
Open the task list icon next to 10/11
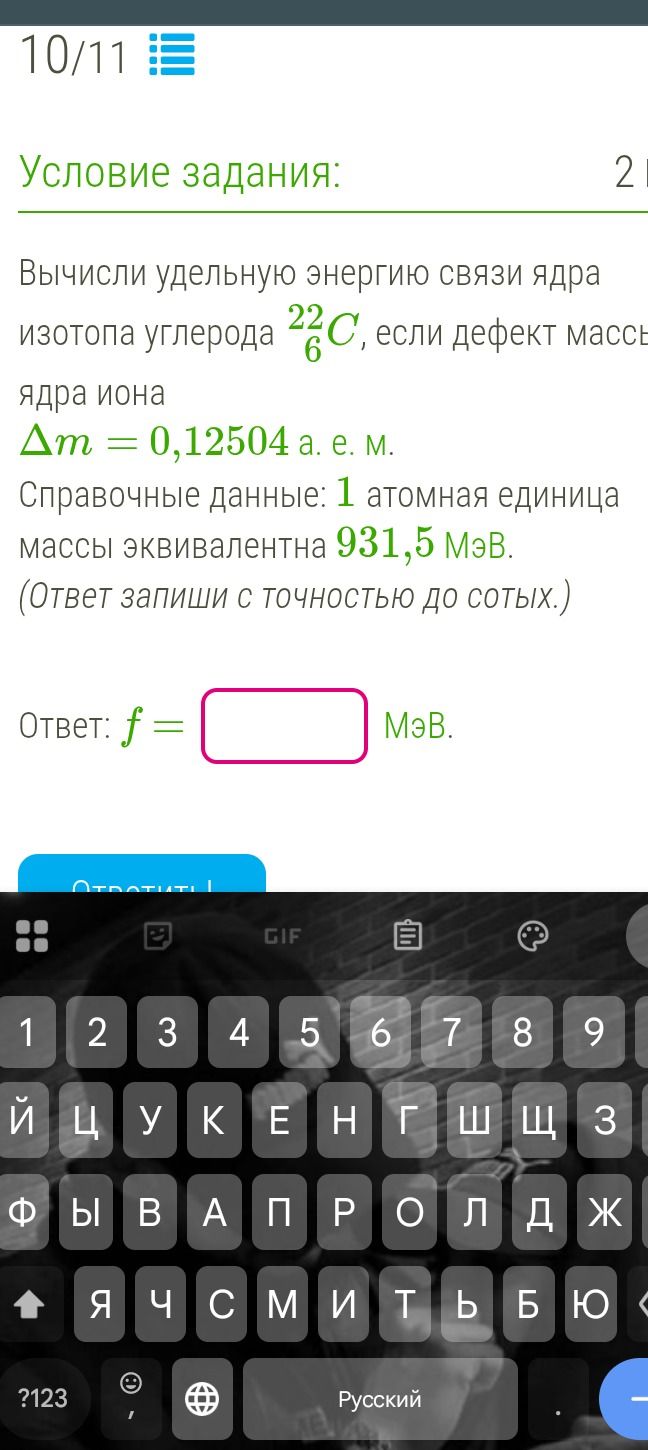pyautogui.click(x=172, y=55)
